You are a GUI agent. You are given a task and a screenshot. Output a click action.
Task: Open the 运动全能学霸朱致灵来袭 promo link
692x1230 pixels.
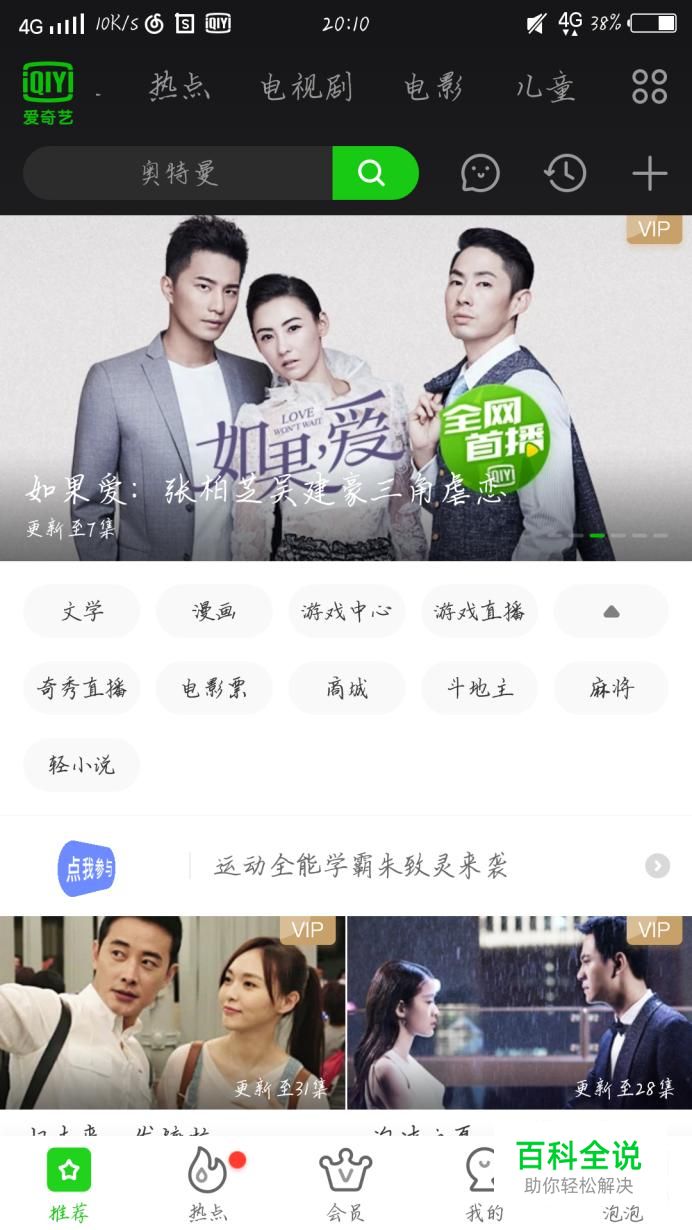click(361, 866)
